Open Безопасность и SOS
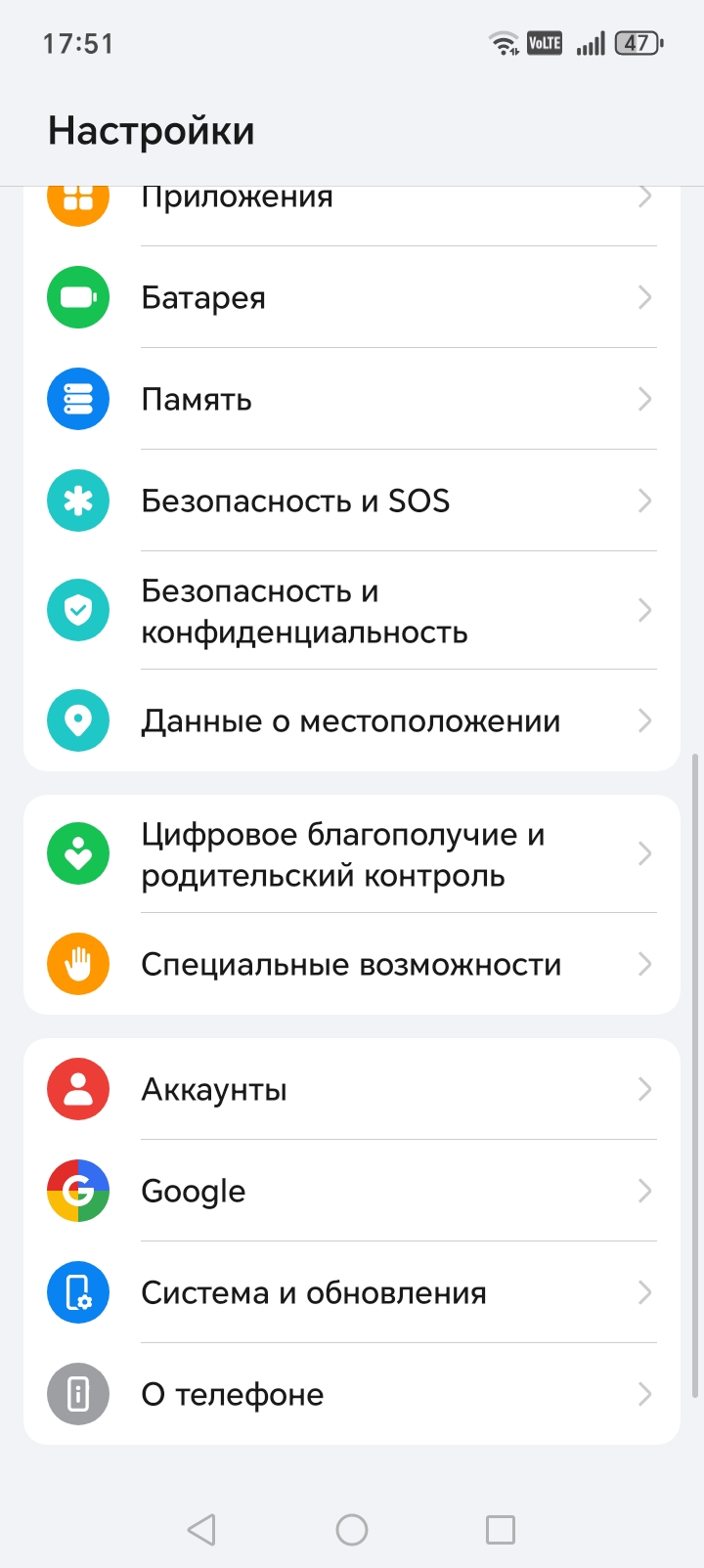704x1568 pixels. [352, 501]
